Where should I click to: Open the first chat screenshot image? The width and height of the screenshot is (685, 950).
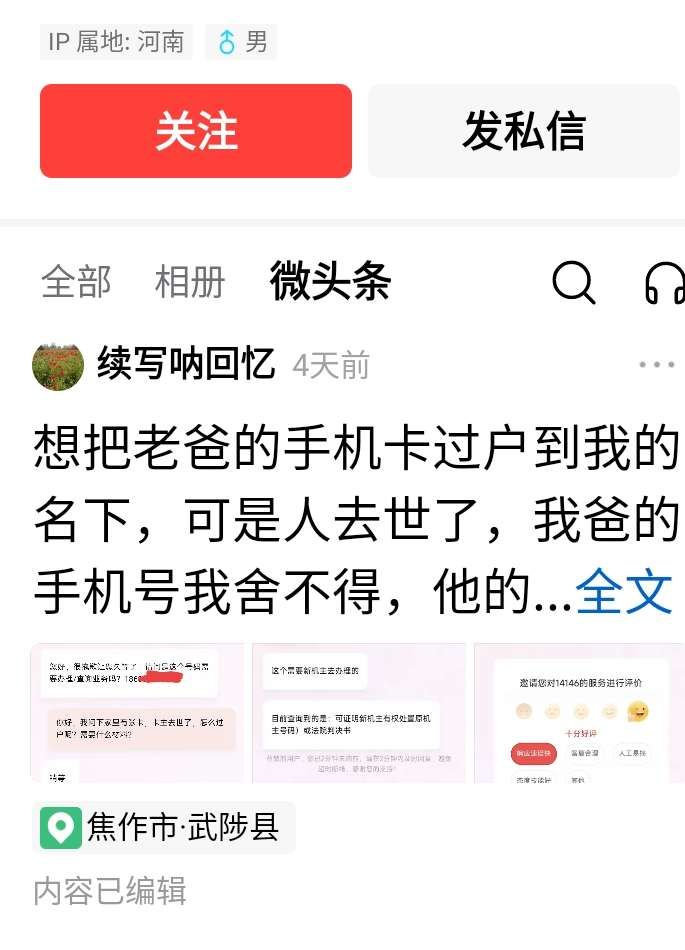(x=137, y=712)
